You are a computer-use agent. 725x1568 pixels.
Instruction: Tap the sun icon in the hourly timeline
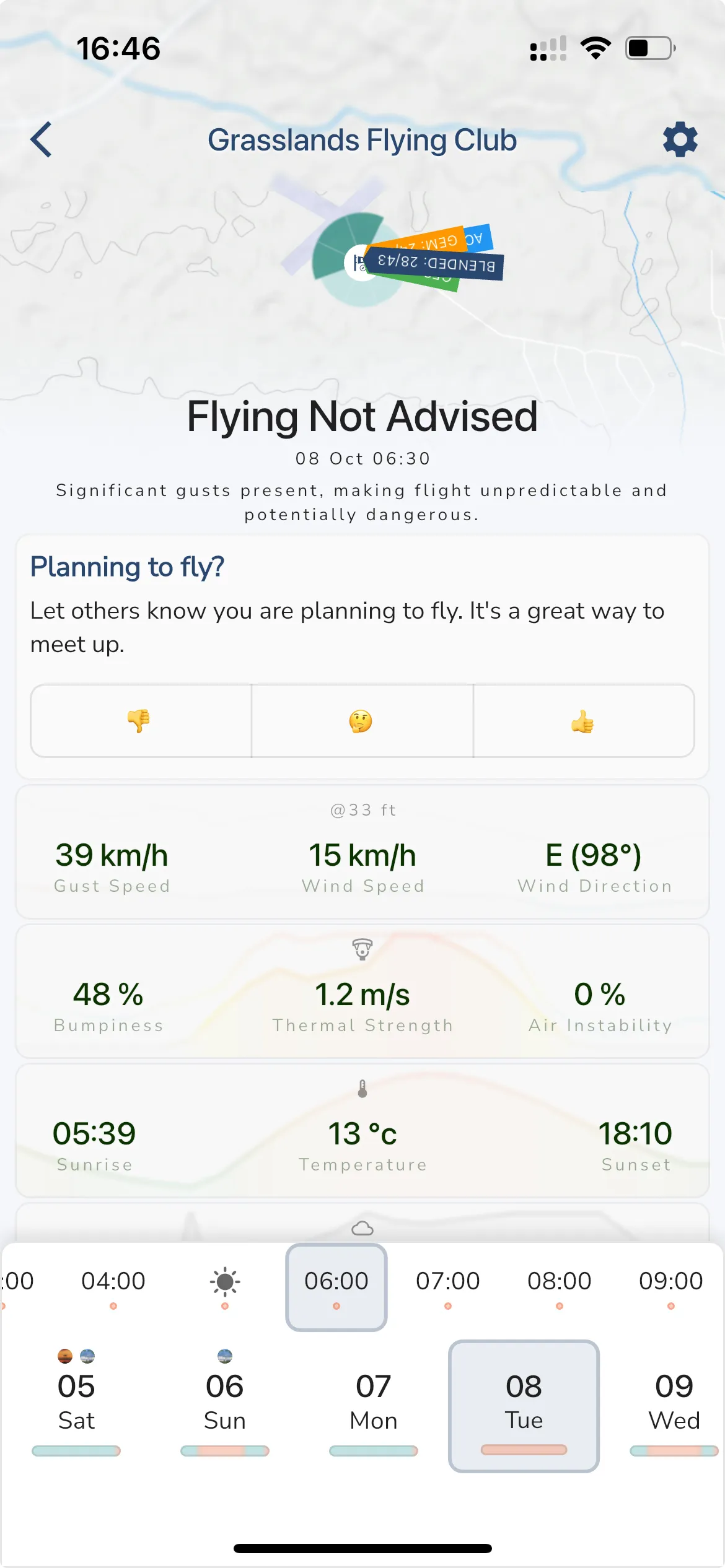(x=224, y=1281)
